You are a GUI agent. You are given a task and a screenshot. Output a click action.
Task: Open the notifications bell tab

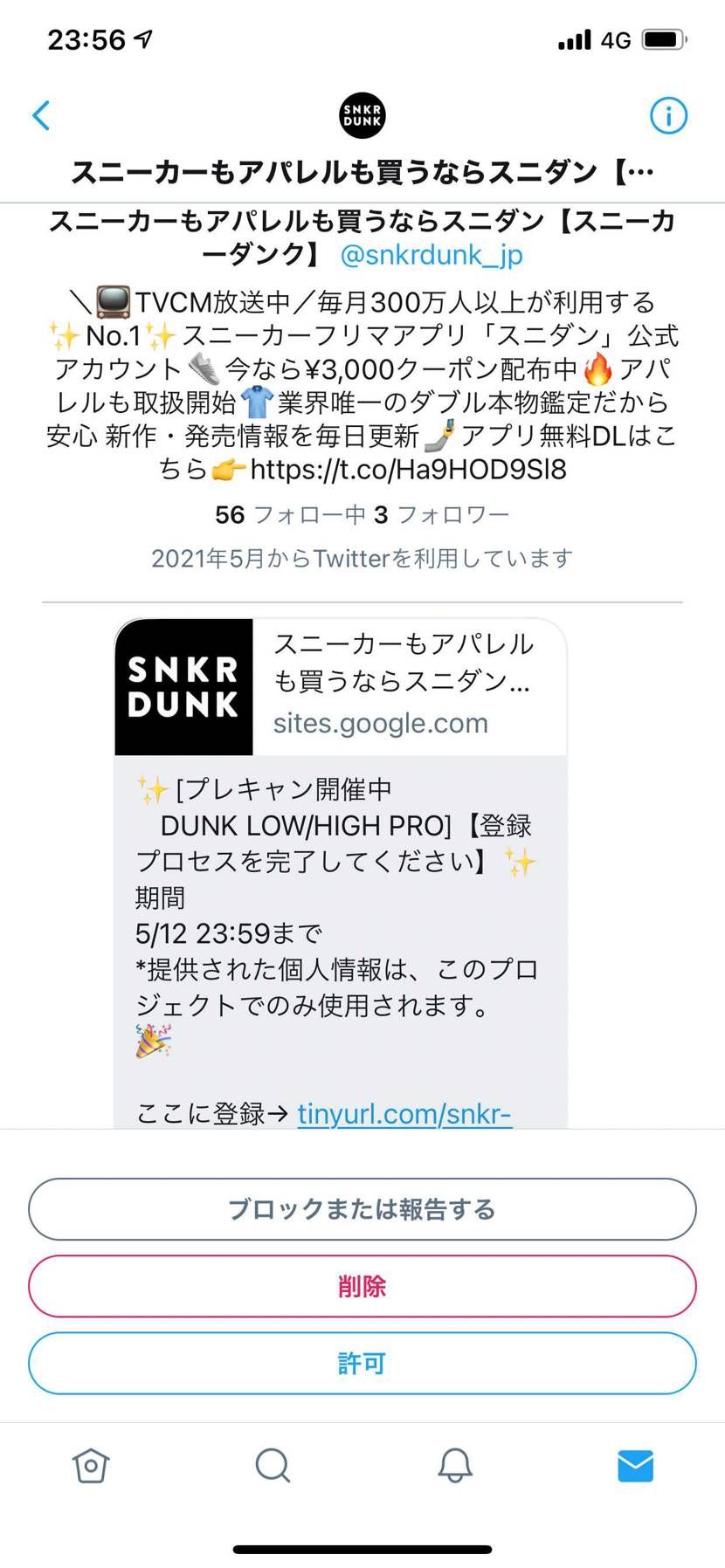click(x=454, y=1465)
